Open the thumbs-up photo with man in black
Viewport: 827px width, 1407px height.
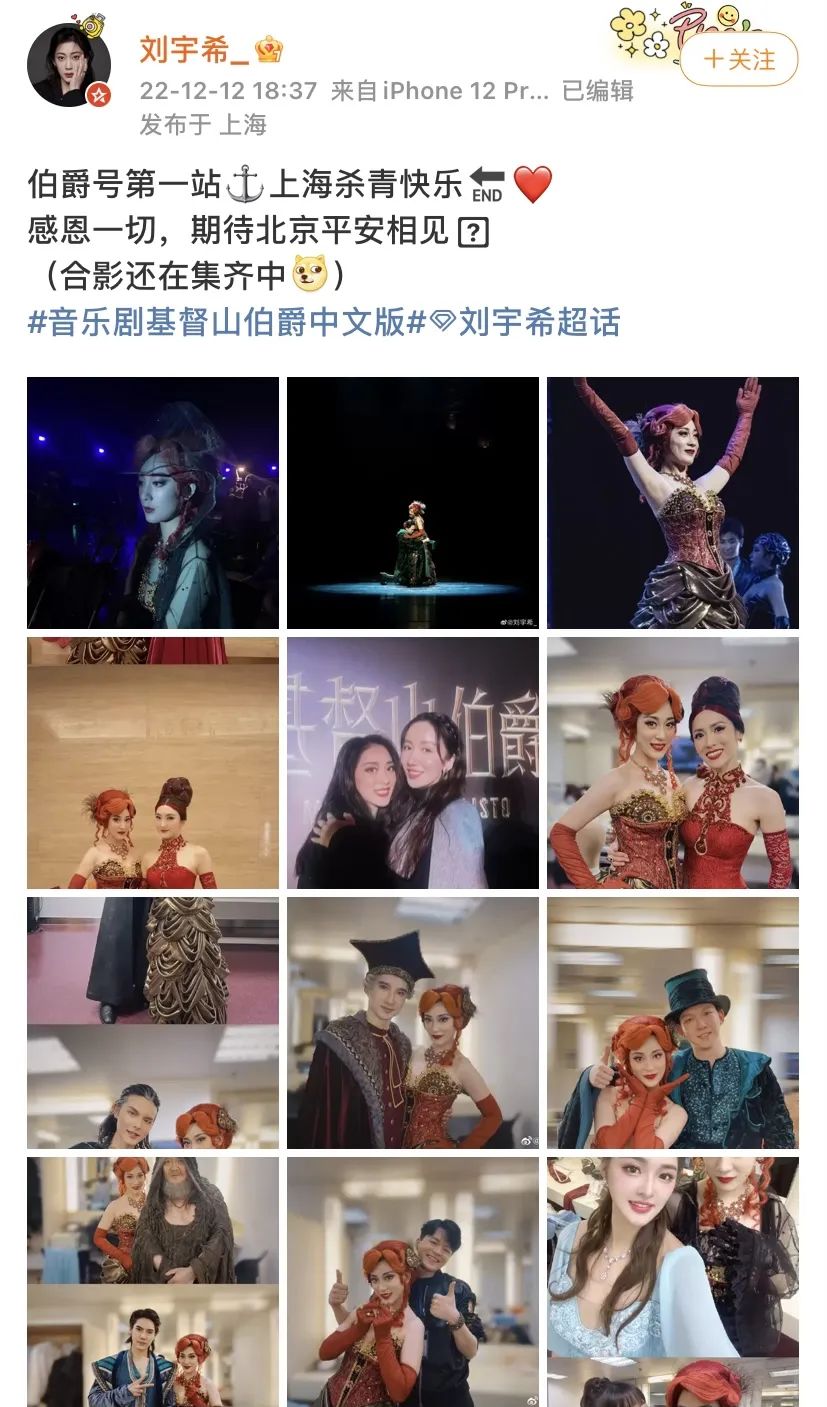click(413, 1282)
